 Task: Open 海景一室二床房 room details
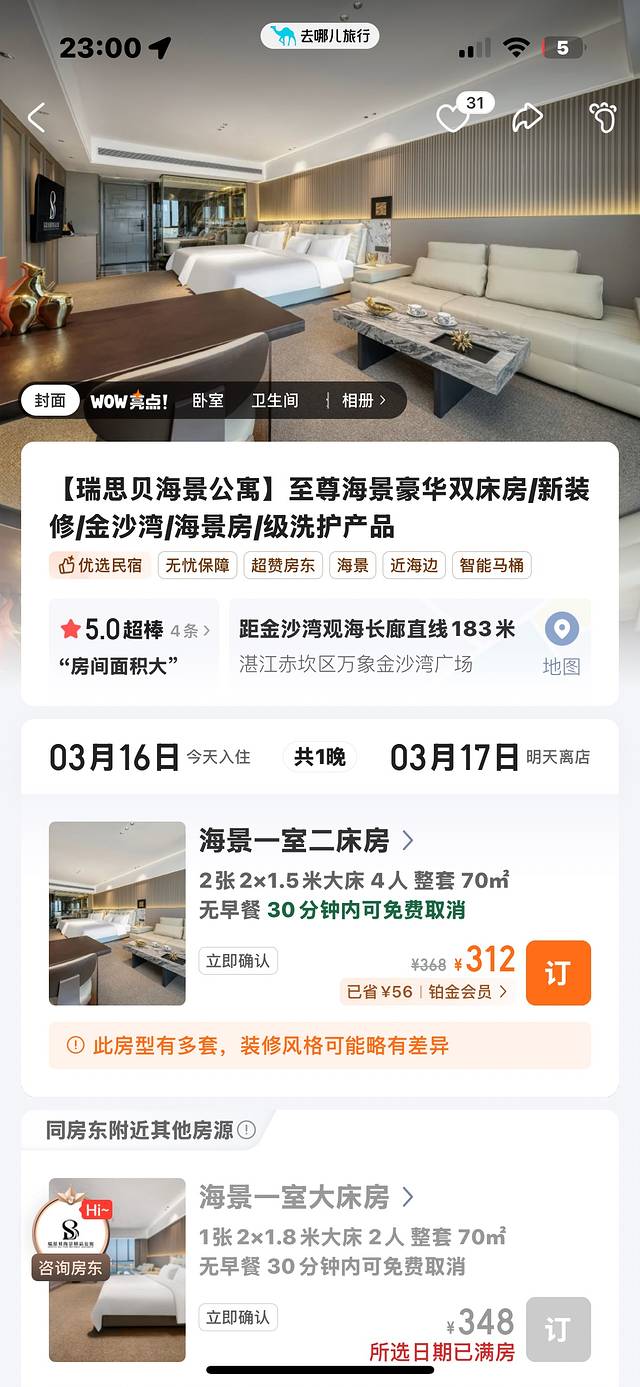306,840
